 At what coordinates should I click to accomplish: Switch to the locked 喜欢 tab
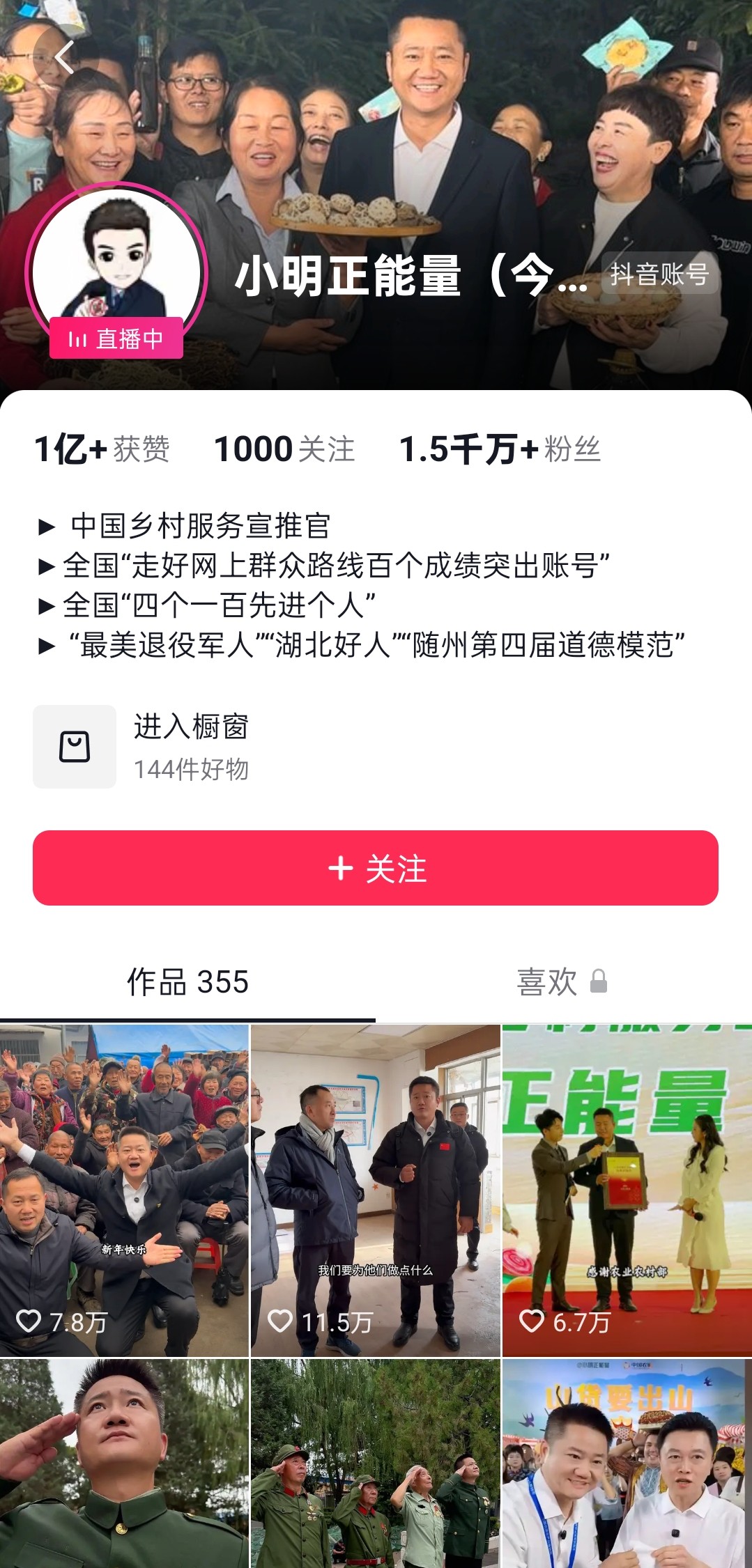click(562, 982)
